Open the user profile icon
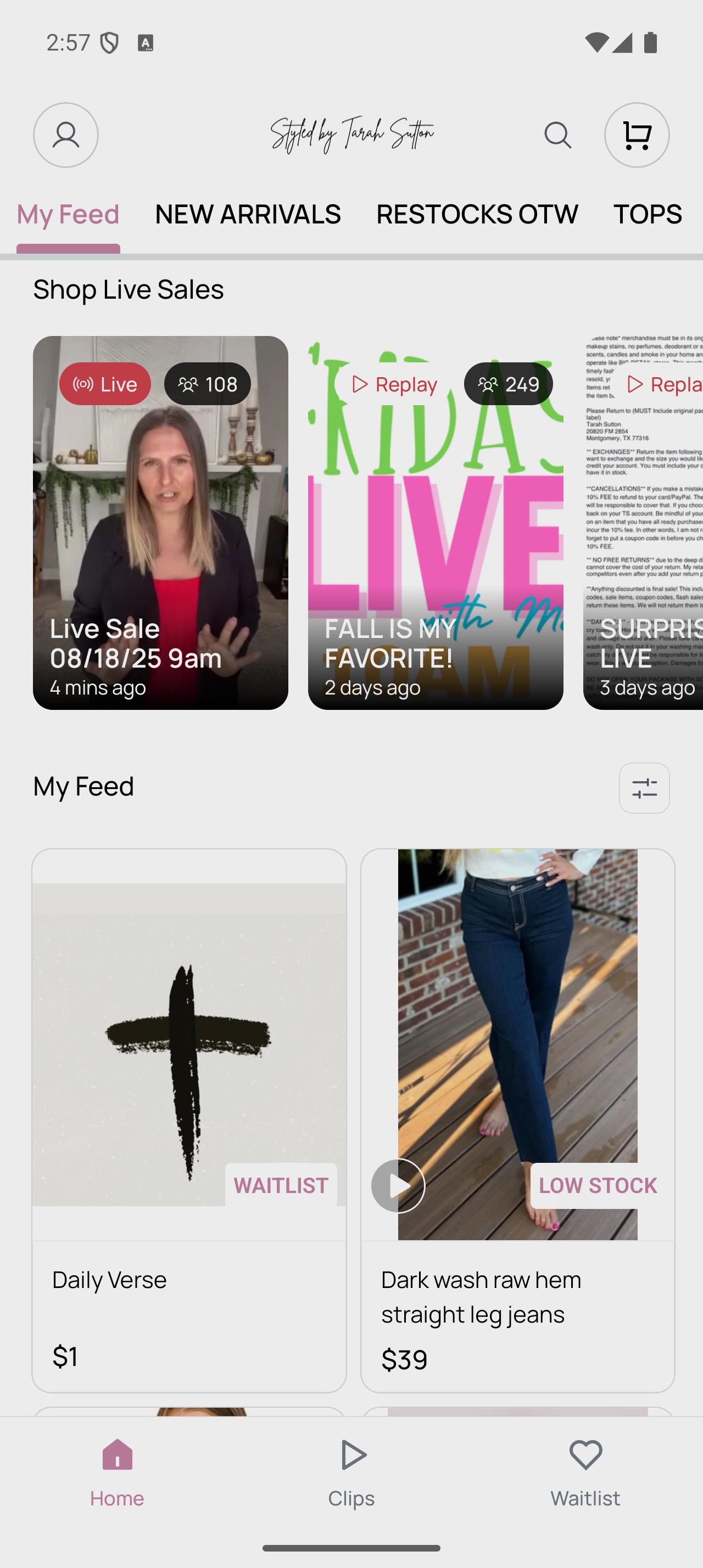 pos(66,135)
